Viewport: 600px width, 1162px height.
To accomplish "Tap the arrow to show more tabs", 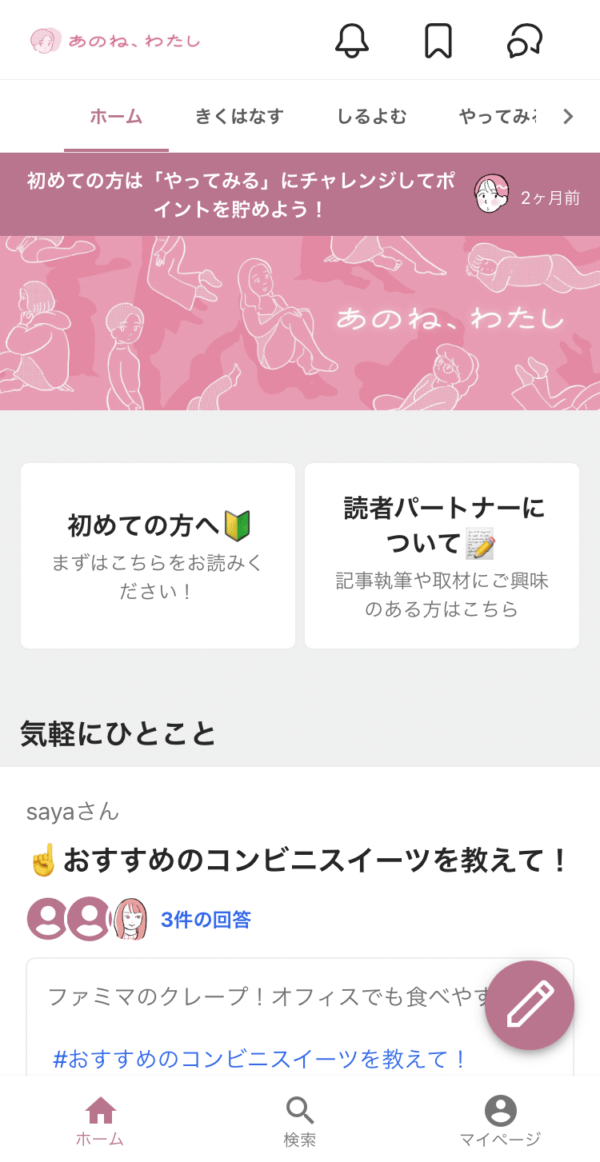I will (568, 117).
